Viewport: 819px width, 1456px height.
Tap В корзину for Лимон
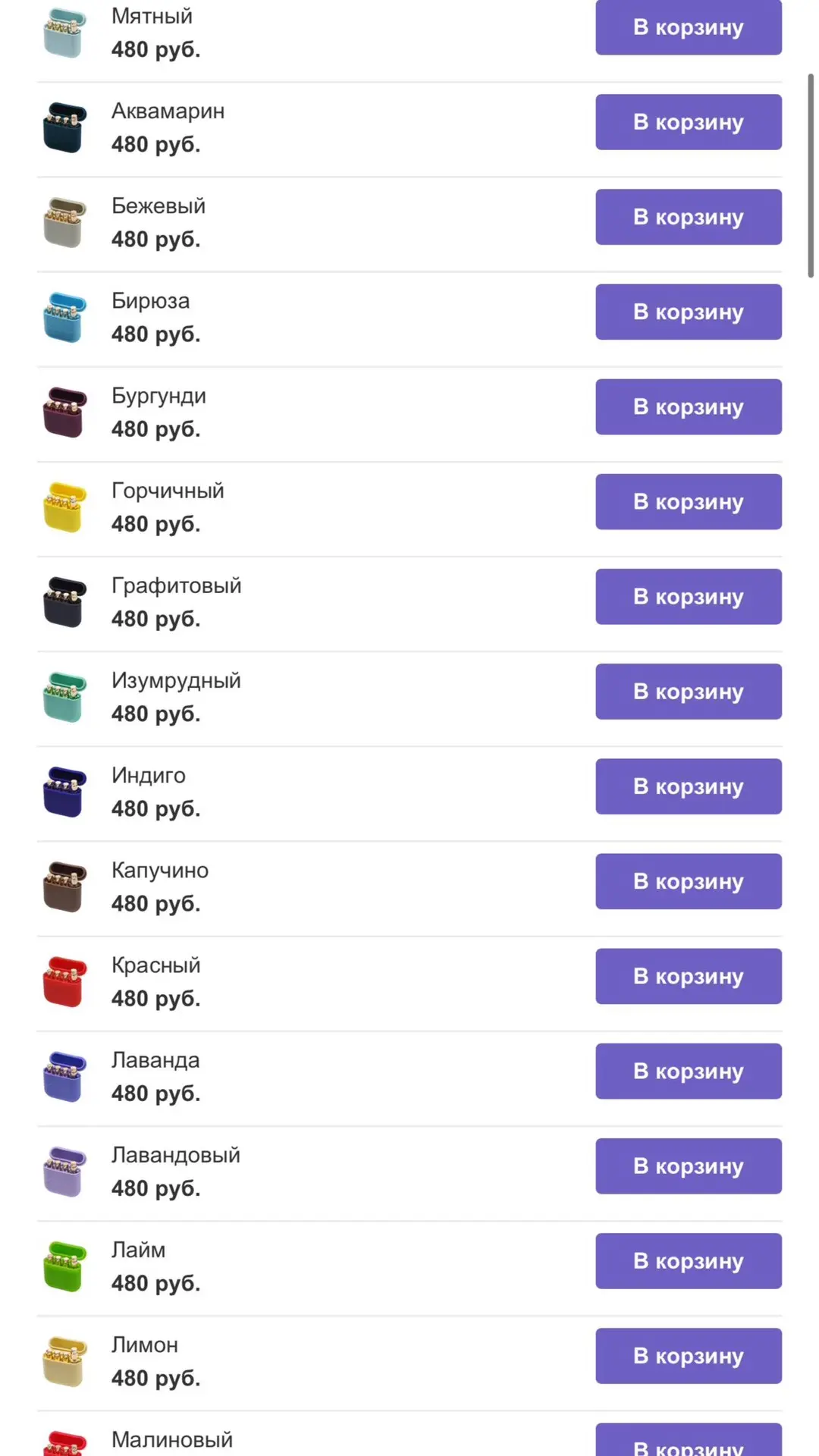coord(689,1356)
